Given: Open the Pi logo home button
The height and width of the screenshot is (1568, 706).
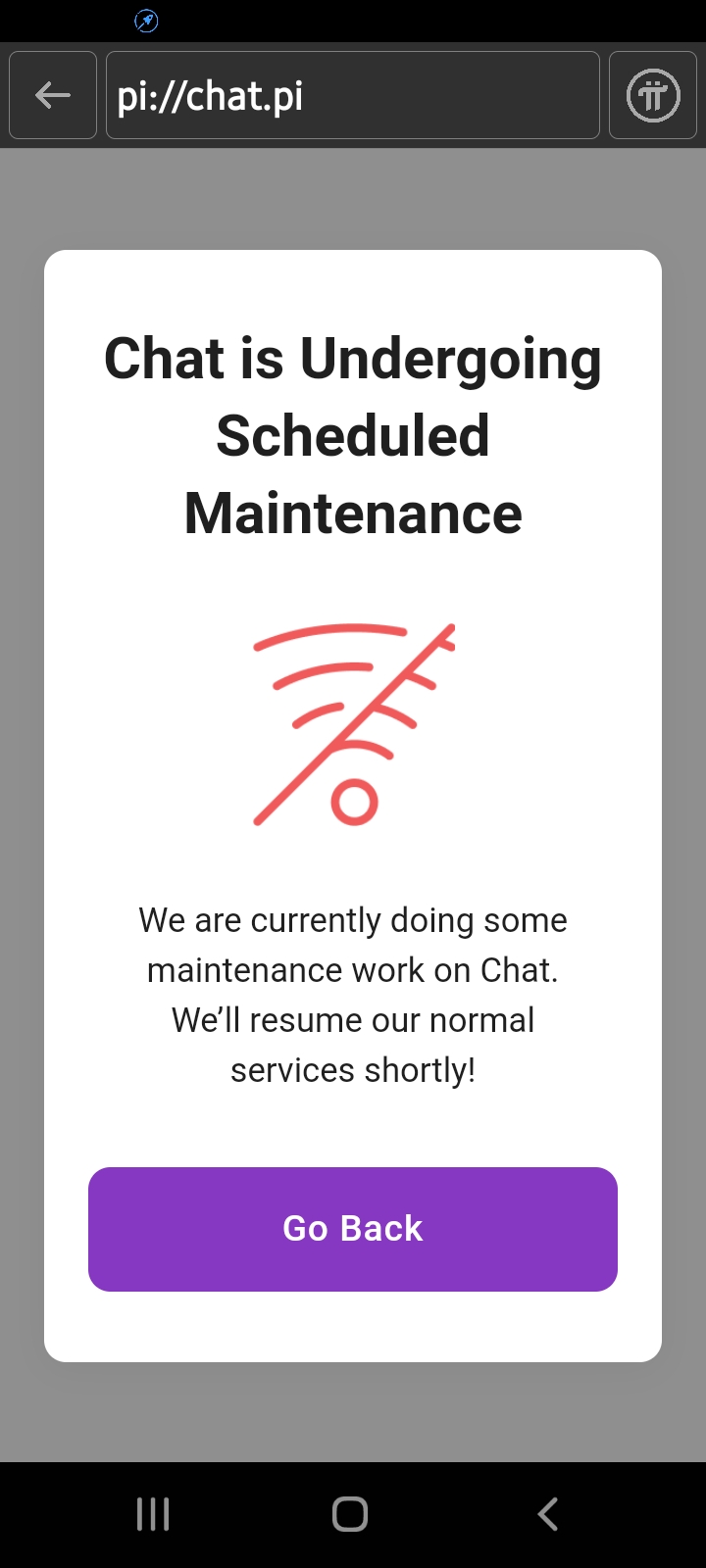Looking at the screenshot, I should tap(653, 95).
